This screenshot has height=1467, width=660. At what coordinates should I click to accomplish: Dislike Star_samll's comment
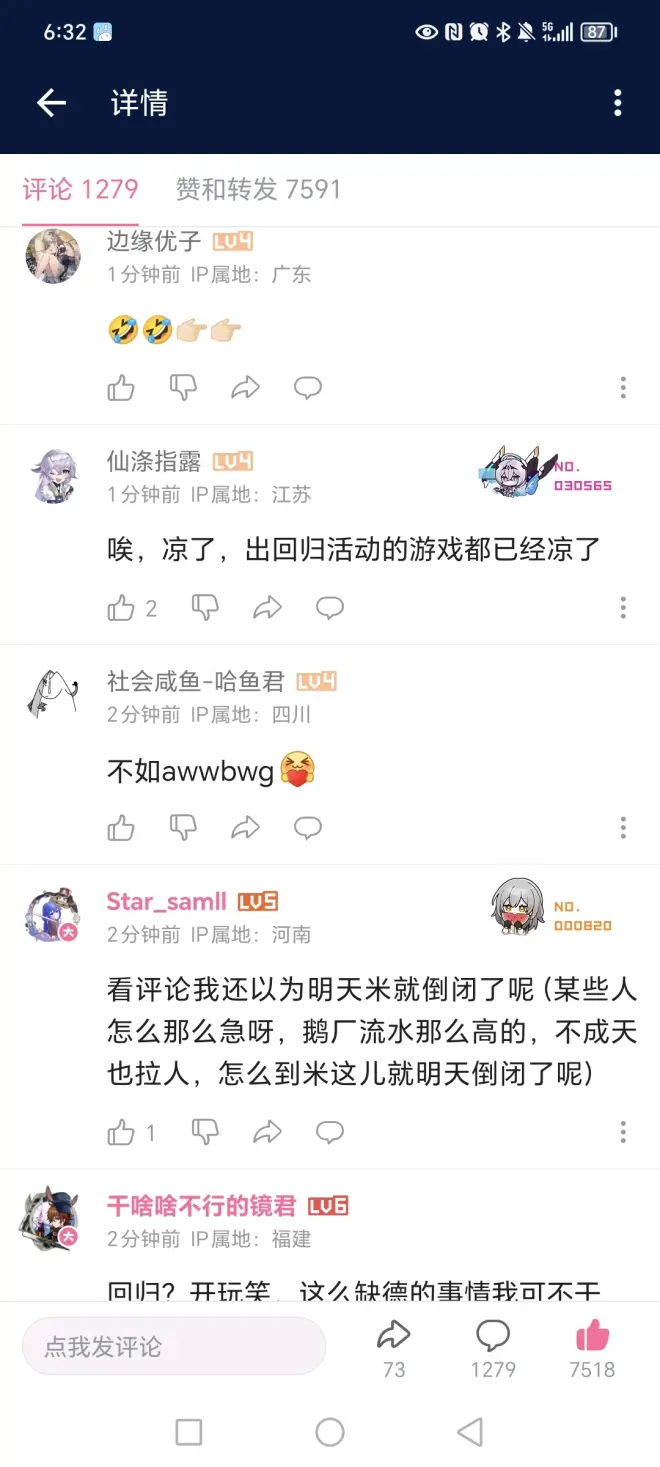(x=205, y=1133)
